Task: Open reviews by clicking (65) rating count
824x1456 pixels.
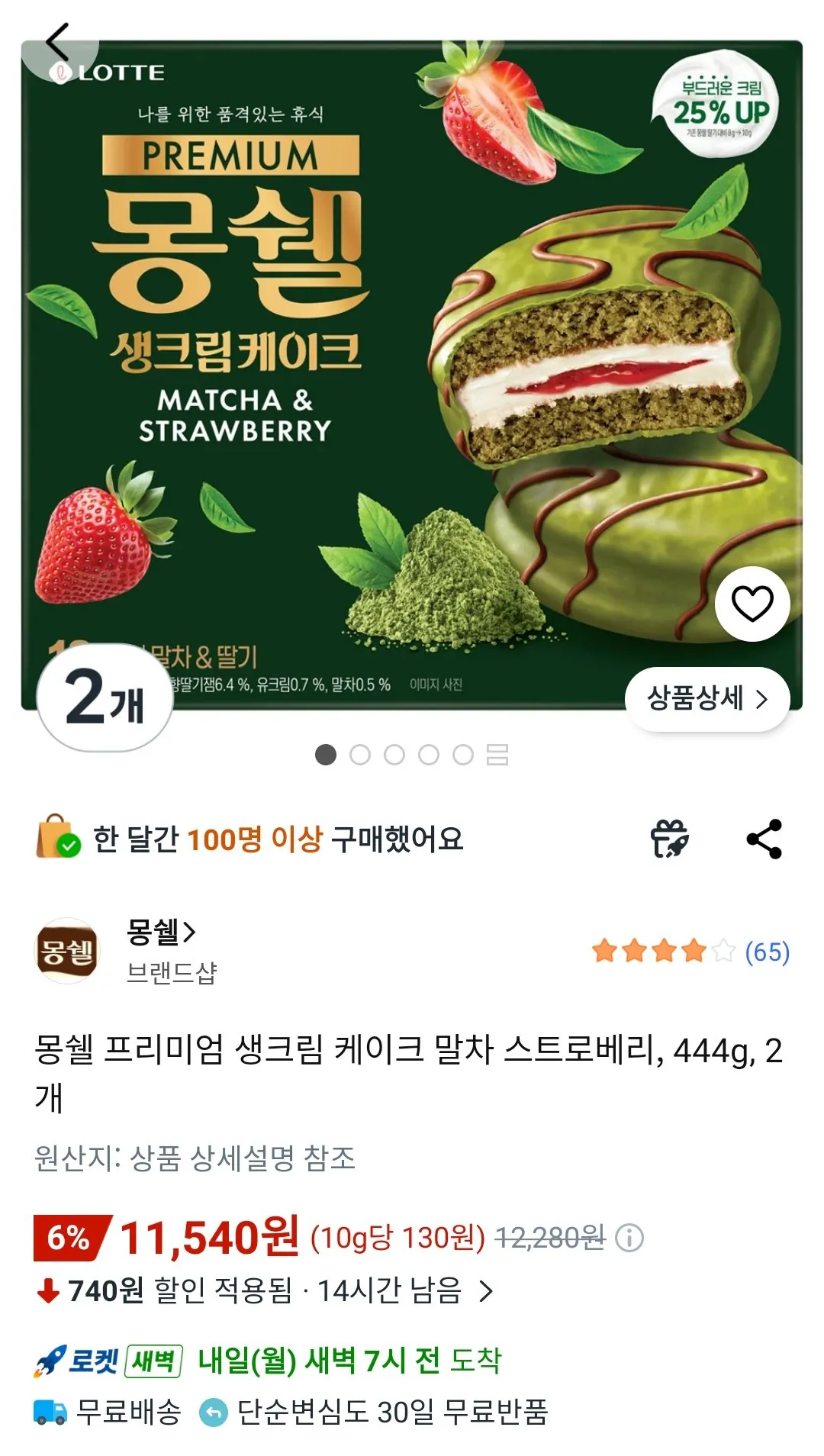Action: pos(768,949)
